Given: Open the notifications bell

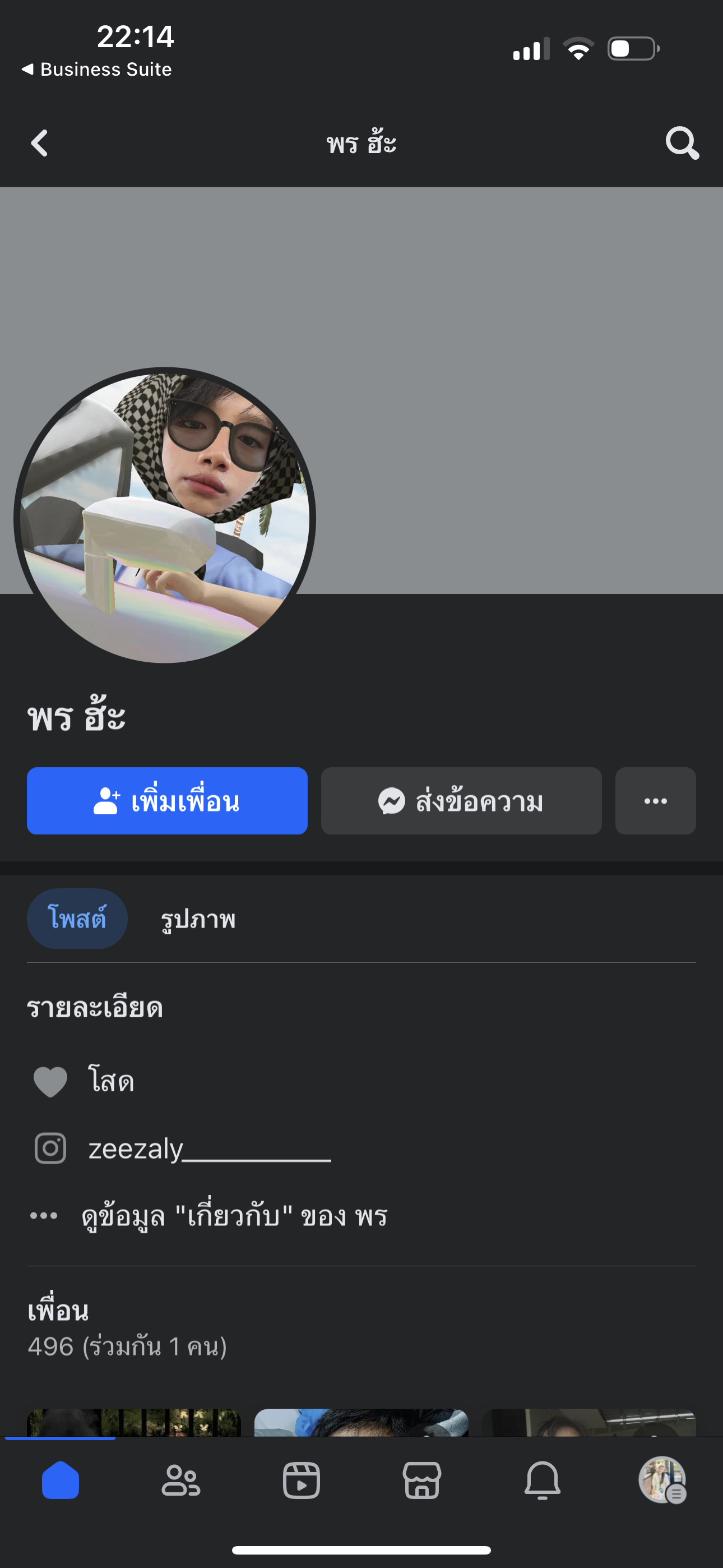Looking at the screenshot, I should coord(543,1480).
